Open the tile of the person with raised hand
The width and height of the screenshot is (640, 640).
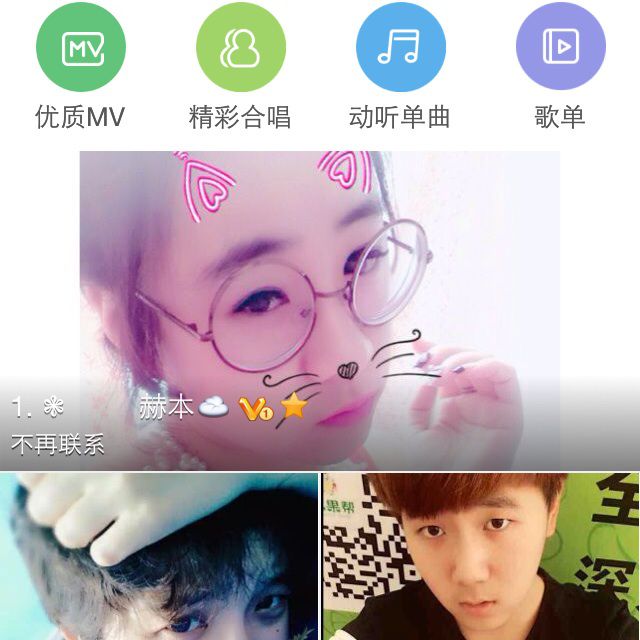pyautogui.click(x=159, y=557)
